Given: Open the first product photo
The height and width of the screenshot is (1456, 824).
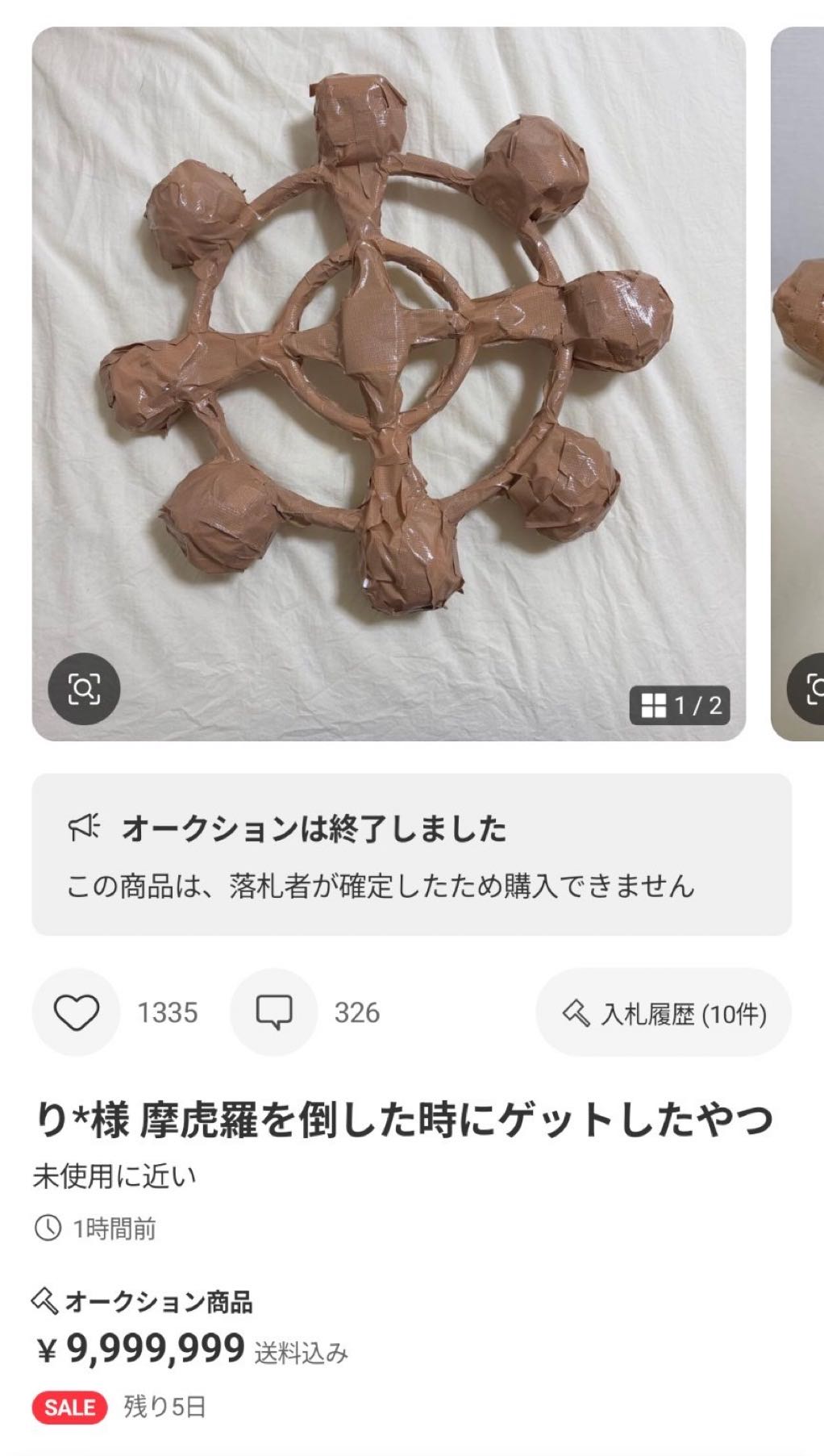Looking at the screenshot, I should pyautogui.click(x=389, y=384).
